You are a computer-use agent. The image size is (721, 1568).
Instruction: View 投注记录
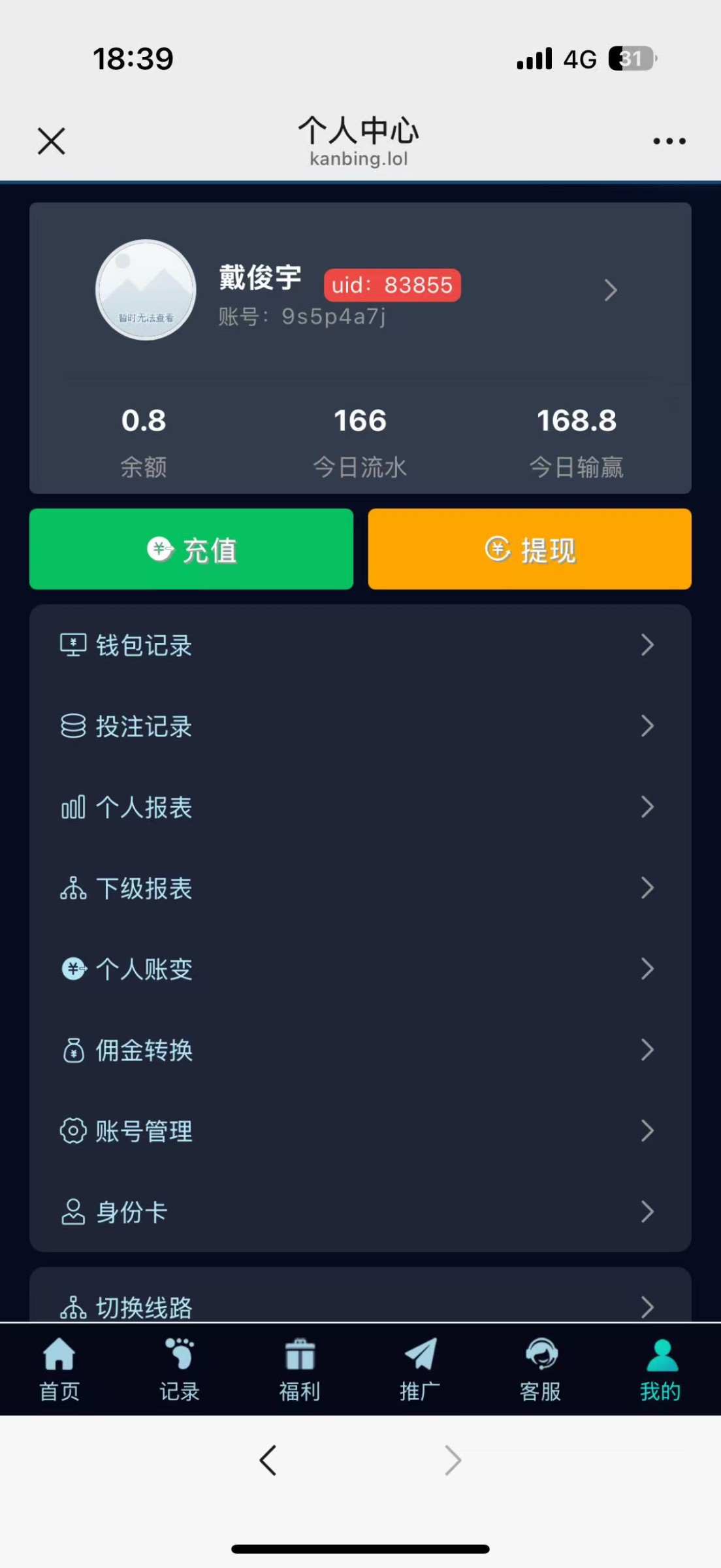[x=360, y=726]
